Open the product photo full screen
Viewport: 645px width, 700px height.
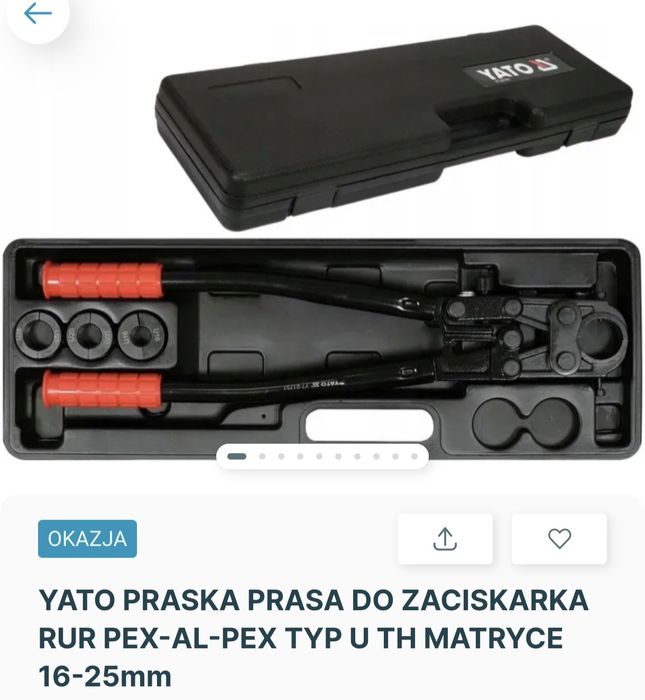click(322, 250)
